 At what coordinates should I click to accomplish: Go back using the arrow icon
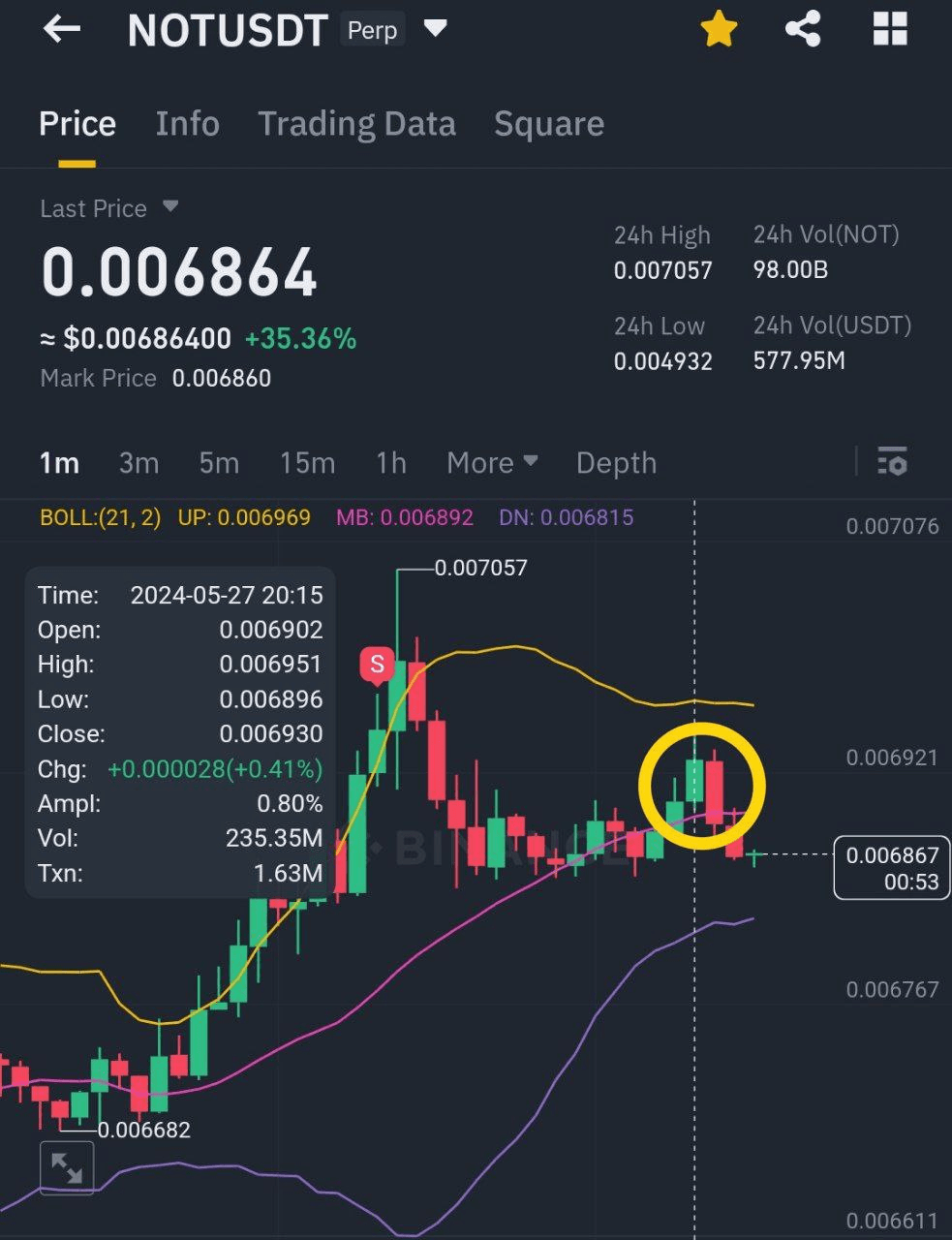pos(61,29)
